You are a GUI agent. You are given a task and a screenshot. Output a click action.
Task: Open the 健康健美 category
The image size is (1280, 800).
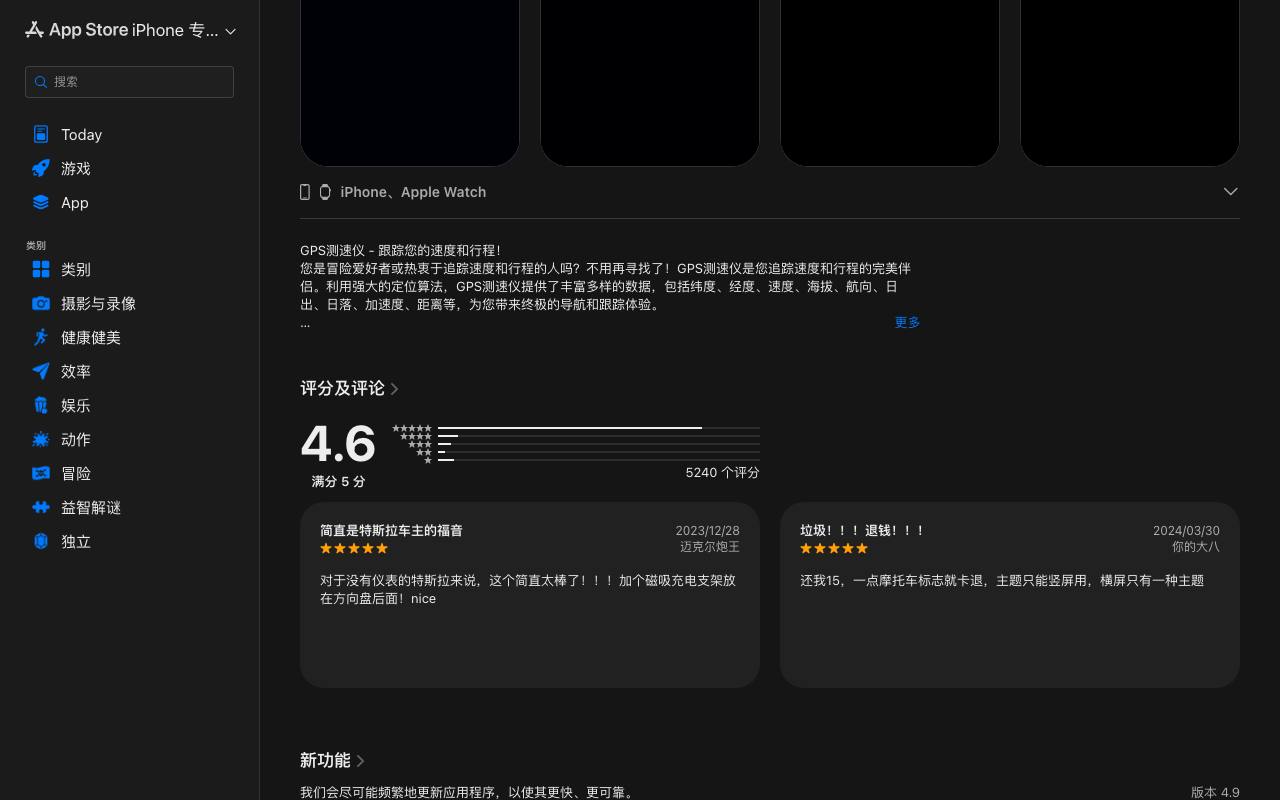point(129,338)
